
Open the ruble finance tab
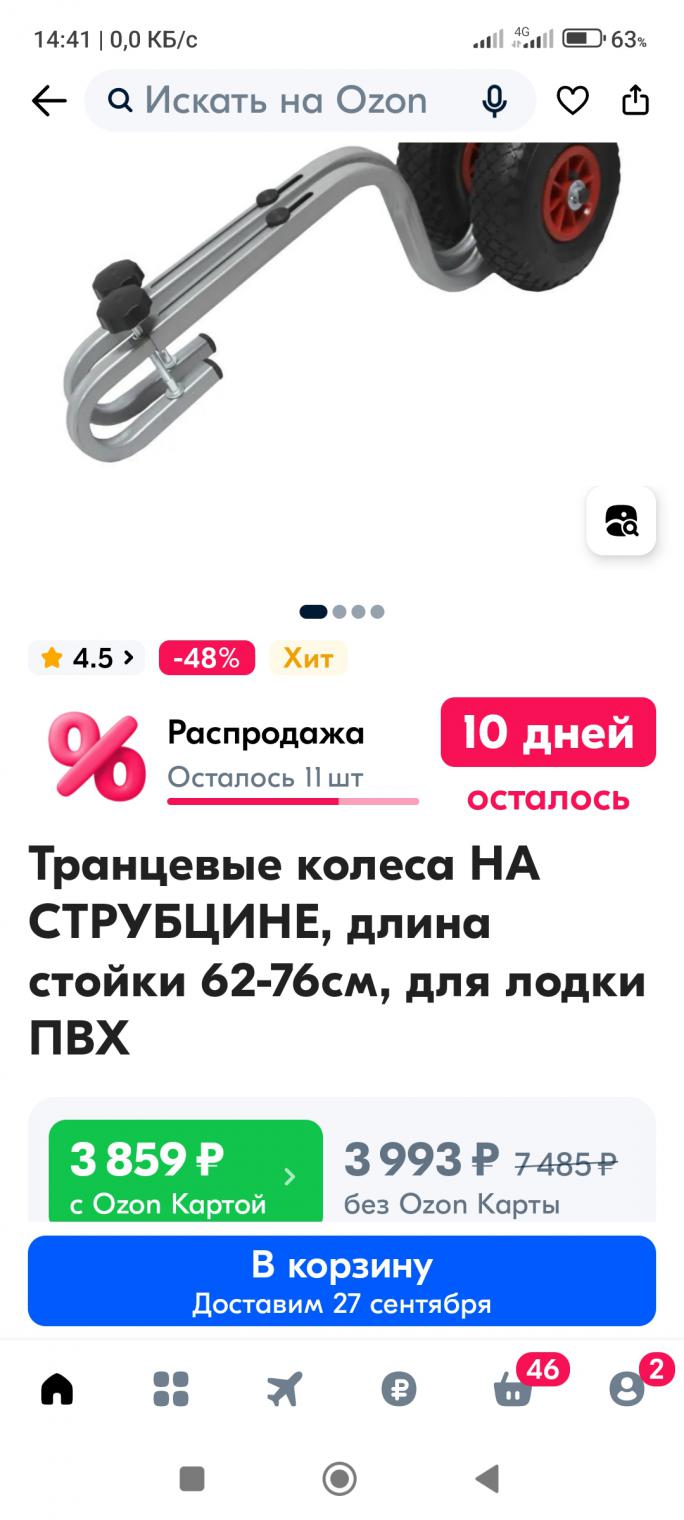point(398,1389)
